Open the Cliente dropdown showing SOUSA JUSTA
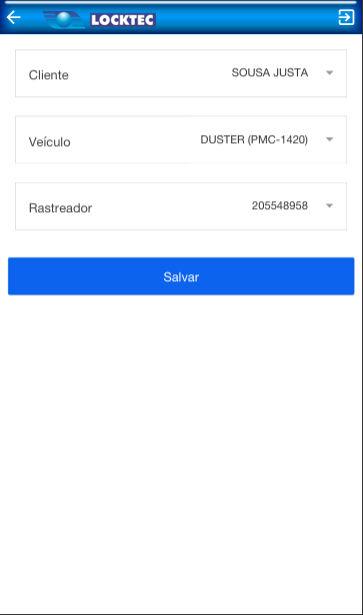 (x=181, y=73)
